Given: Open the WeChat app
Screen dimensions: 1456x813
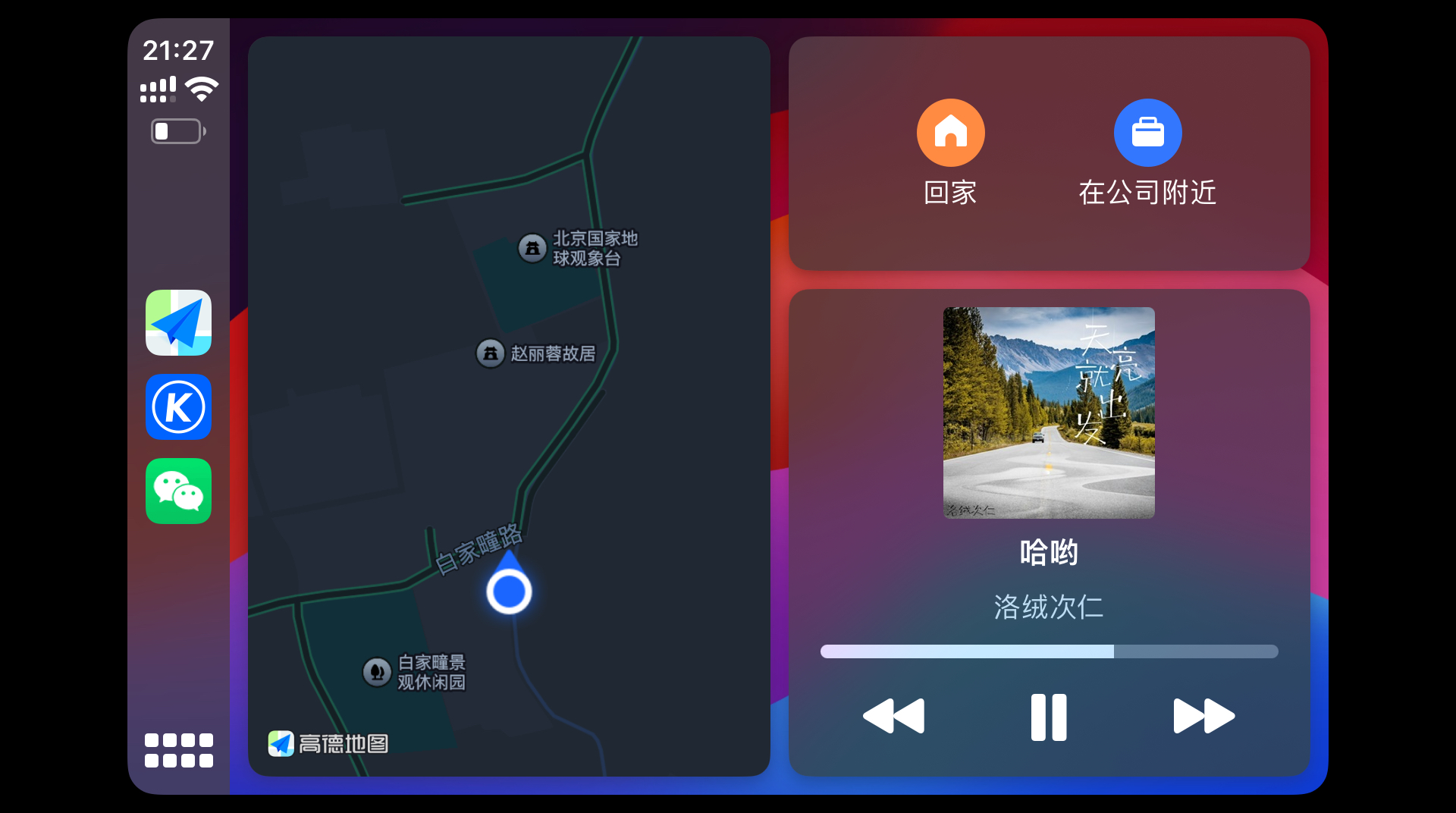Looking at the screenshot, I should tap(178, 491).
